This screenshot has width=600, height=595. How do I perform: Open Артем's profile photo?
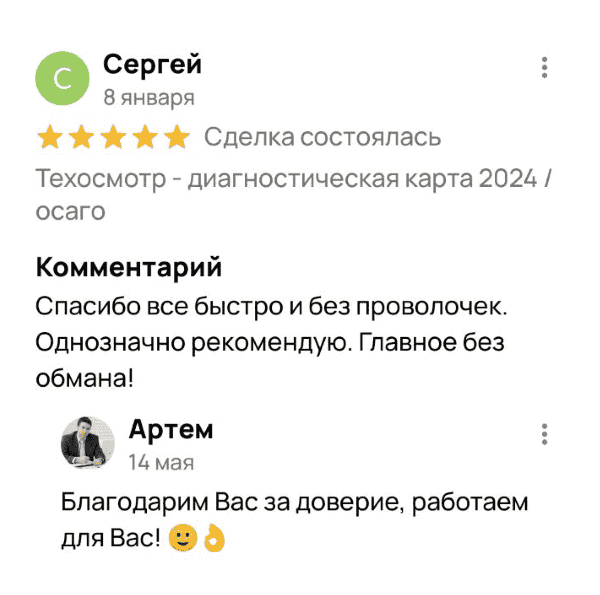tap(88, 443)
